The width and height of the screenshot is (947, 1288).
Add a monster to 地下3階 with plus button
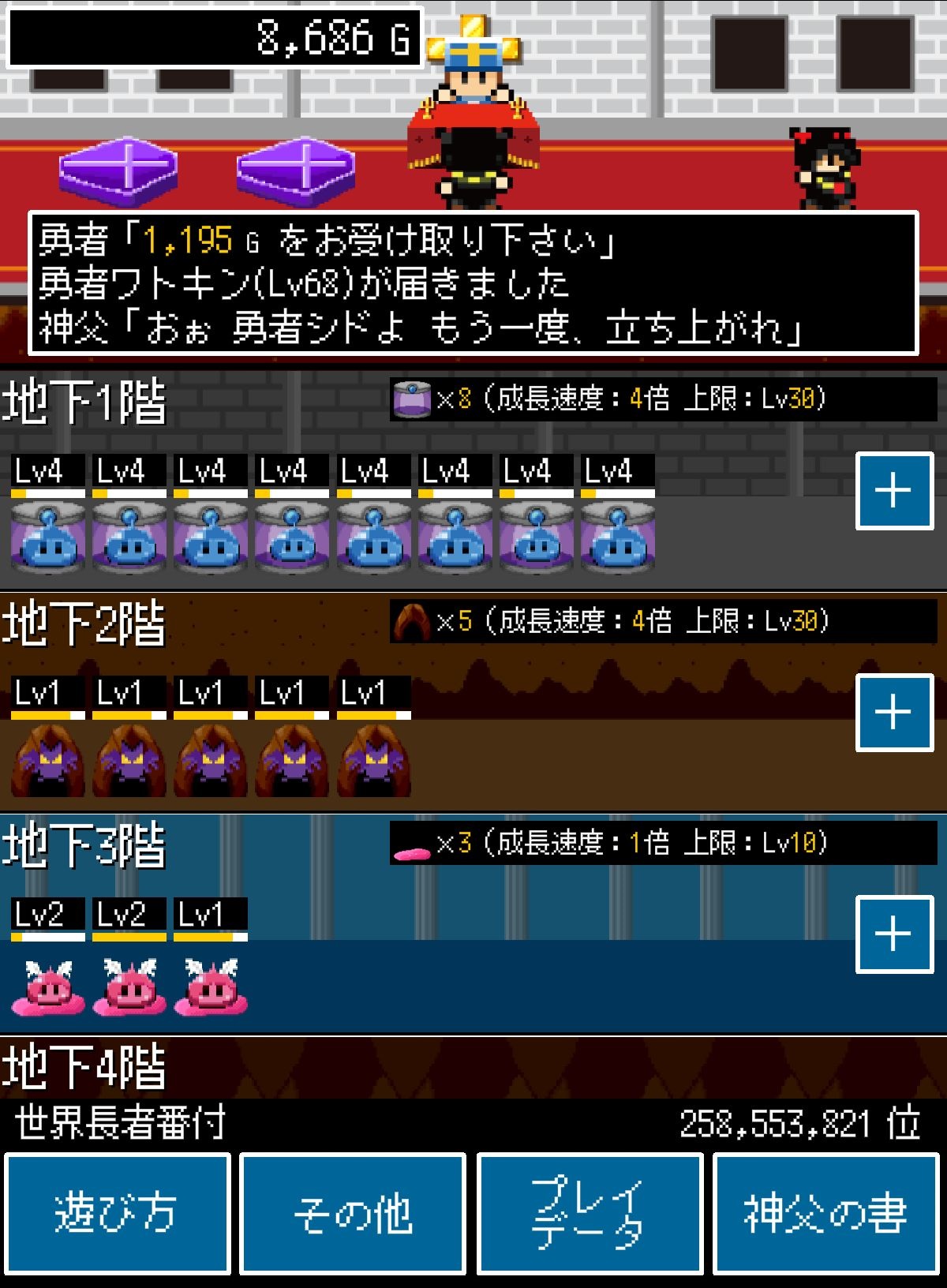(x=894, y=934)
